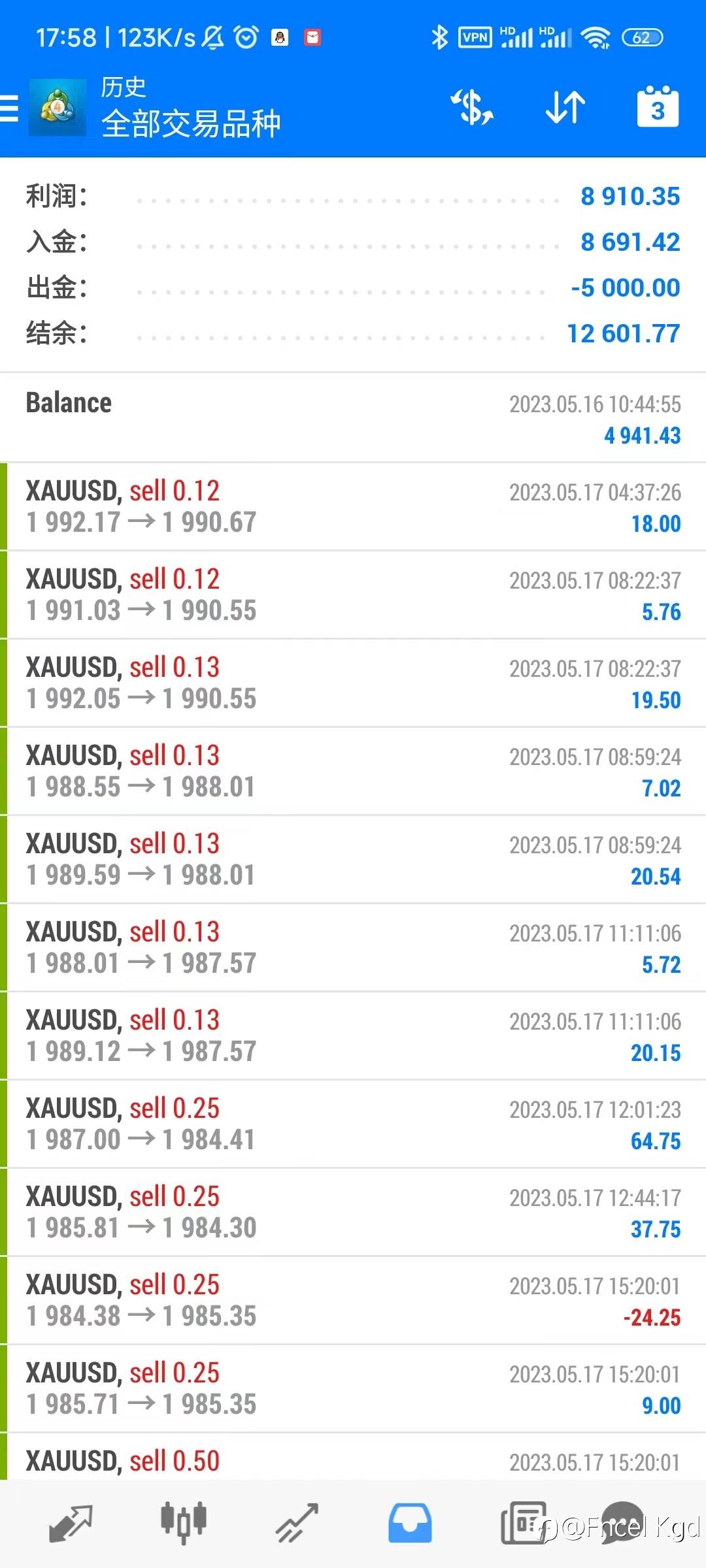Viewport: 706px width, 1568px height.
Task: Expand the XAUUSD trade with profit 7.02
Action: click(x=353, y=772)
